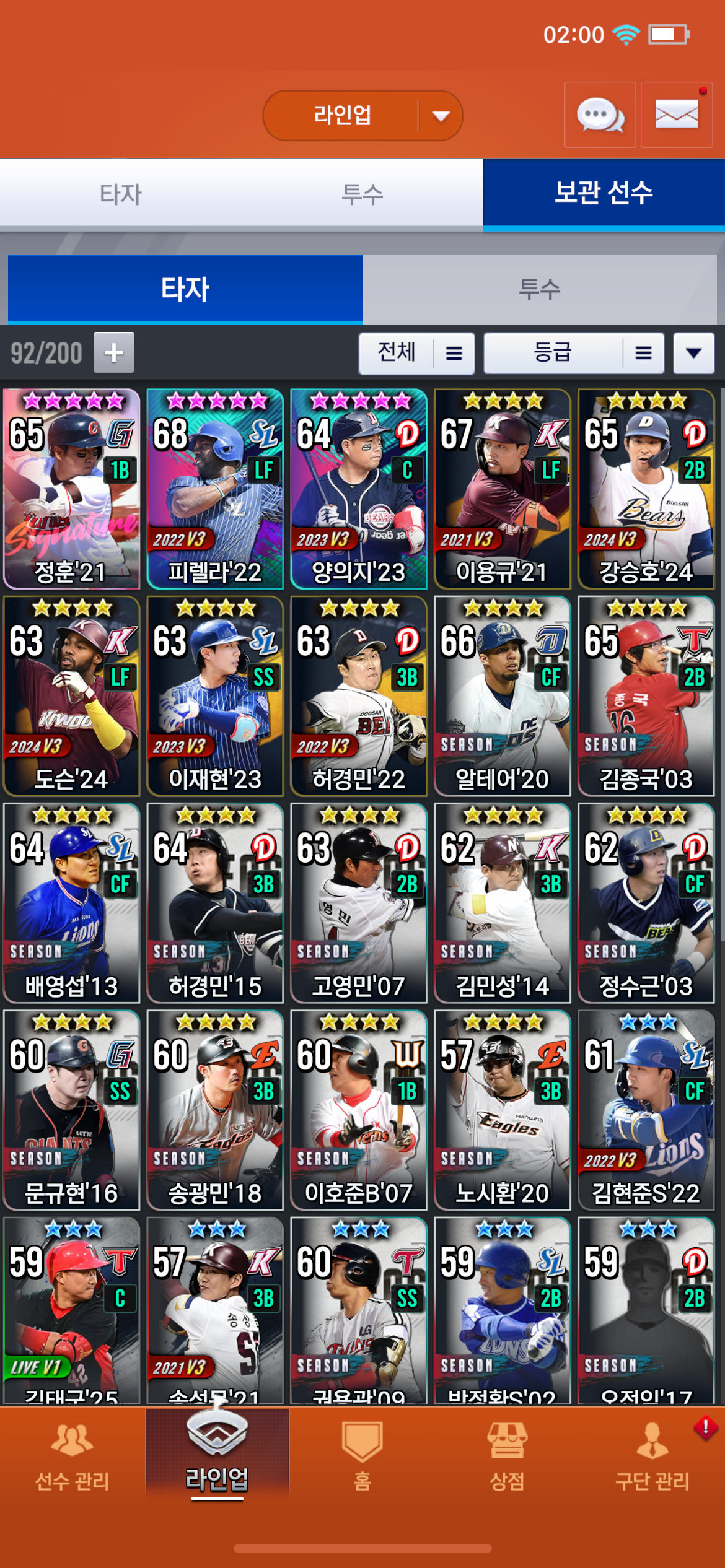Go to 홈 in bottom navigation
The image size is (725, 1568).
tap(362, 1457)
